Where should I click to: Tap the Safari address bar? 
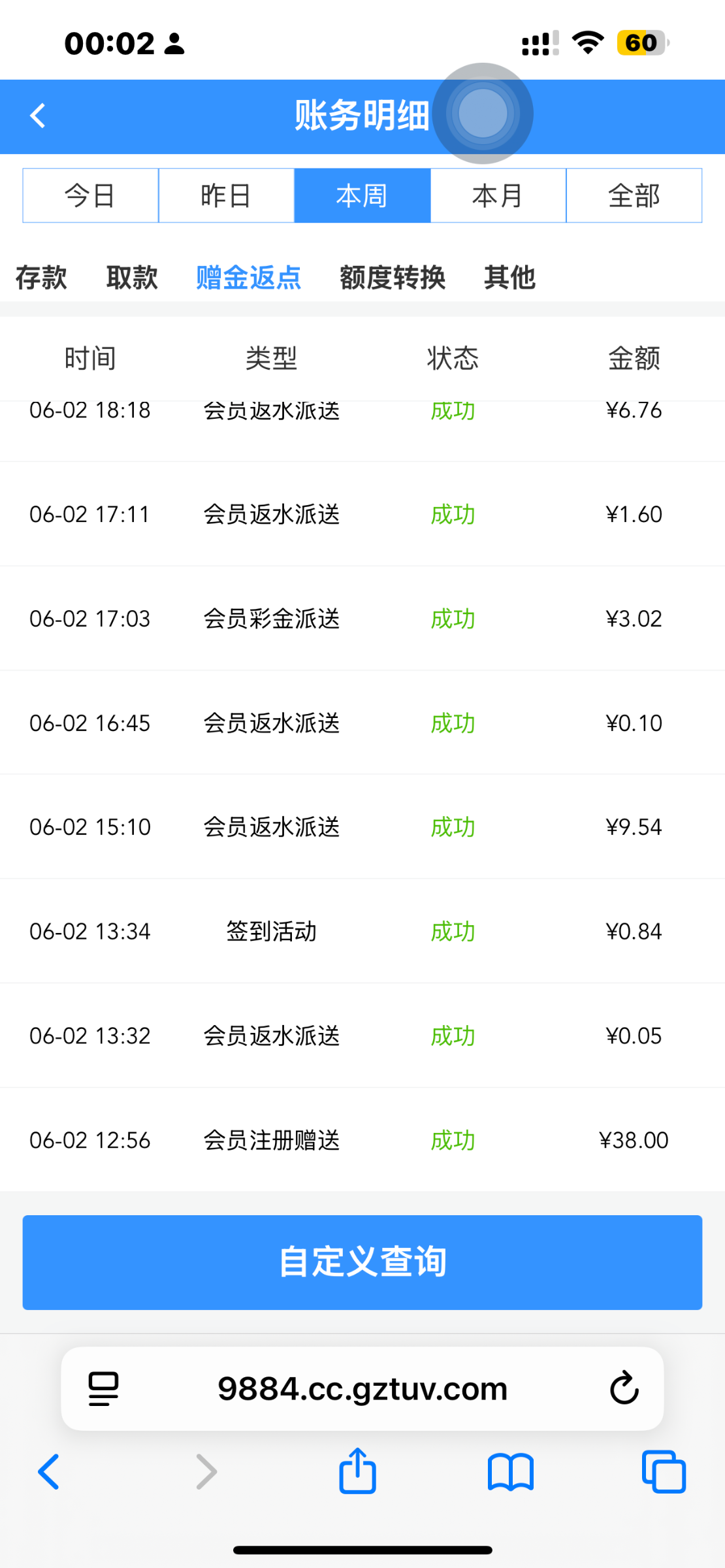(362, 1388)
